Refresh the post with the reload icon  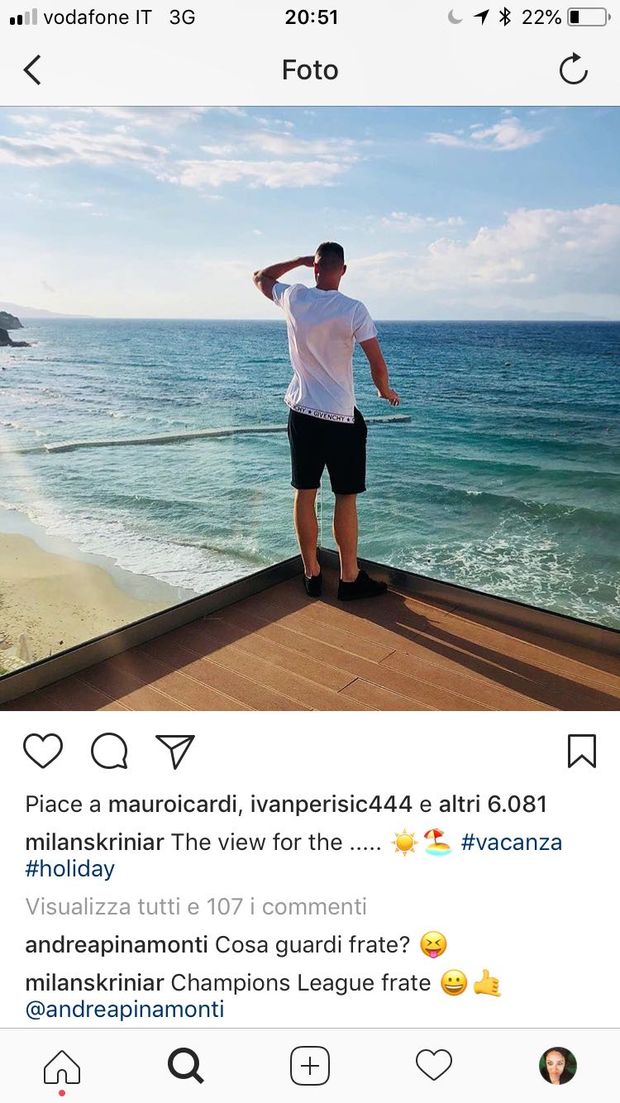[573, 70]
